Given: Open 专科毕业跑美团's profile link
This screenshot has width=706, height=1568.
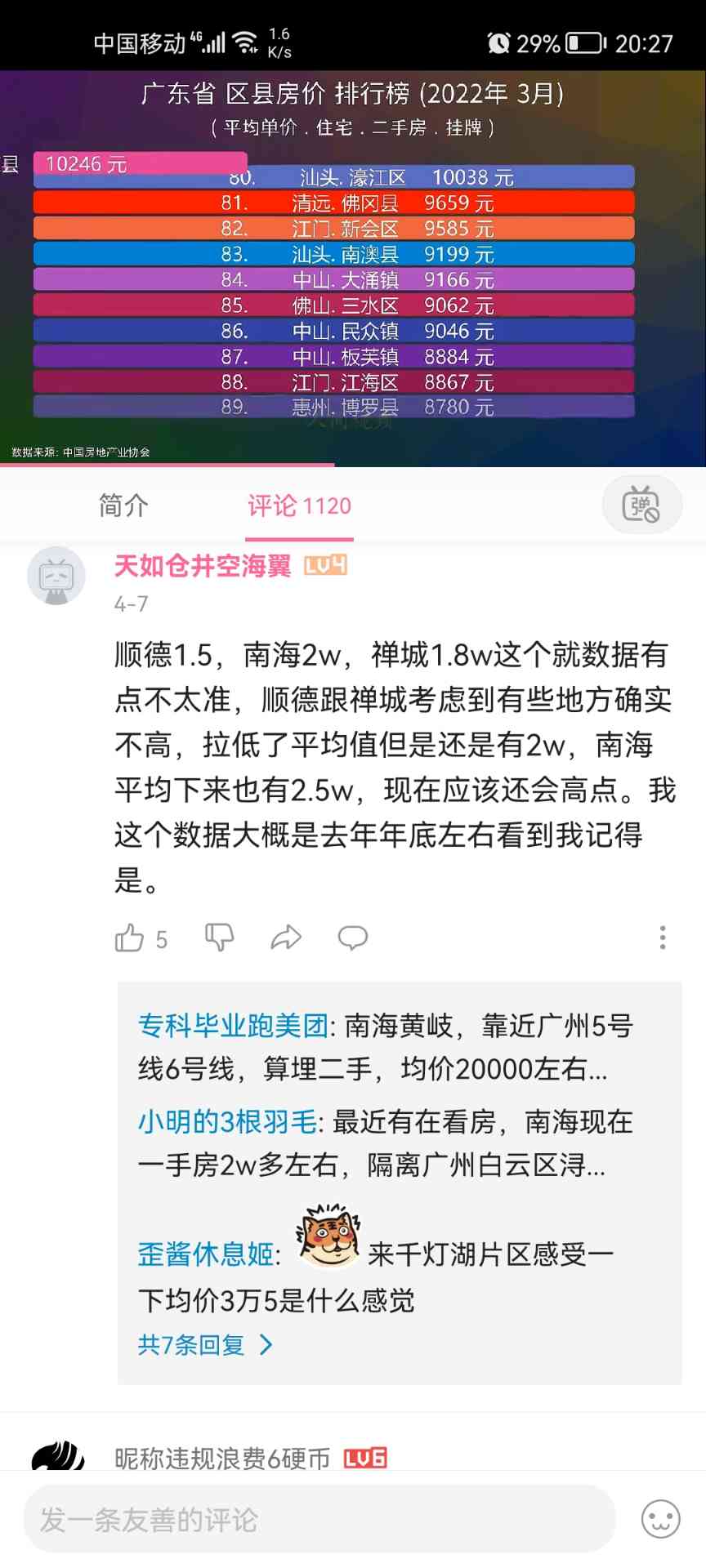Looking at the screenshot, I should pyautogui.click(x=233, y=1026).
